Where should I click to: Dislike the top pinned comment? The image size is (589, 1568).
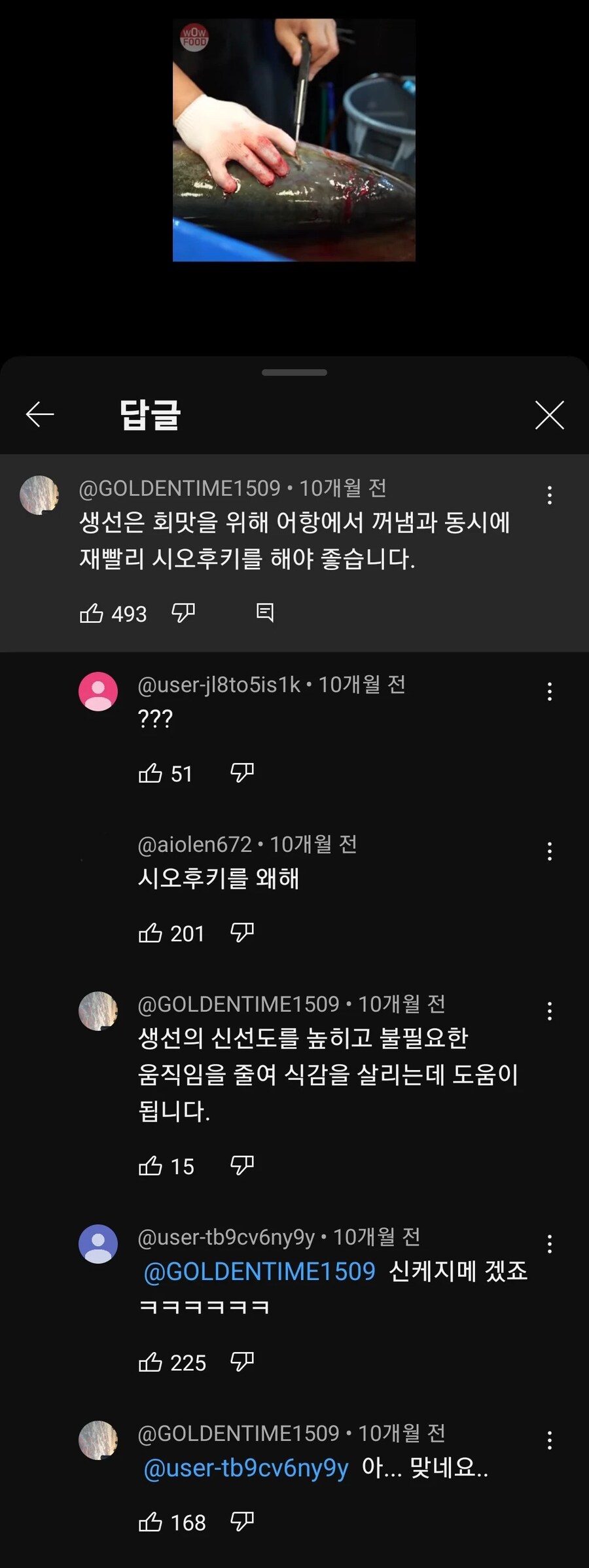(184, 613)
